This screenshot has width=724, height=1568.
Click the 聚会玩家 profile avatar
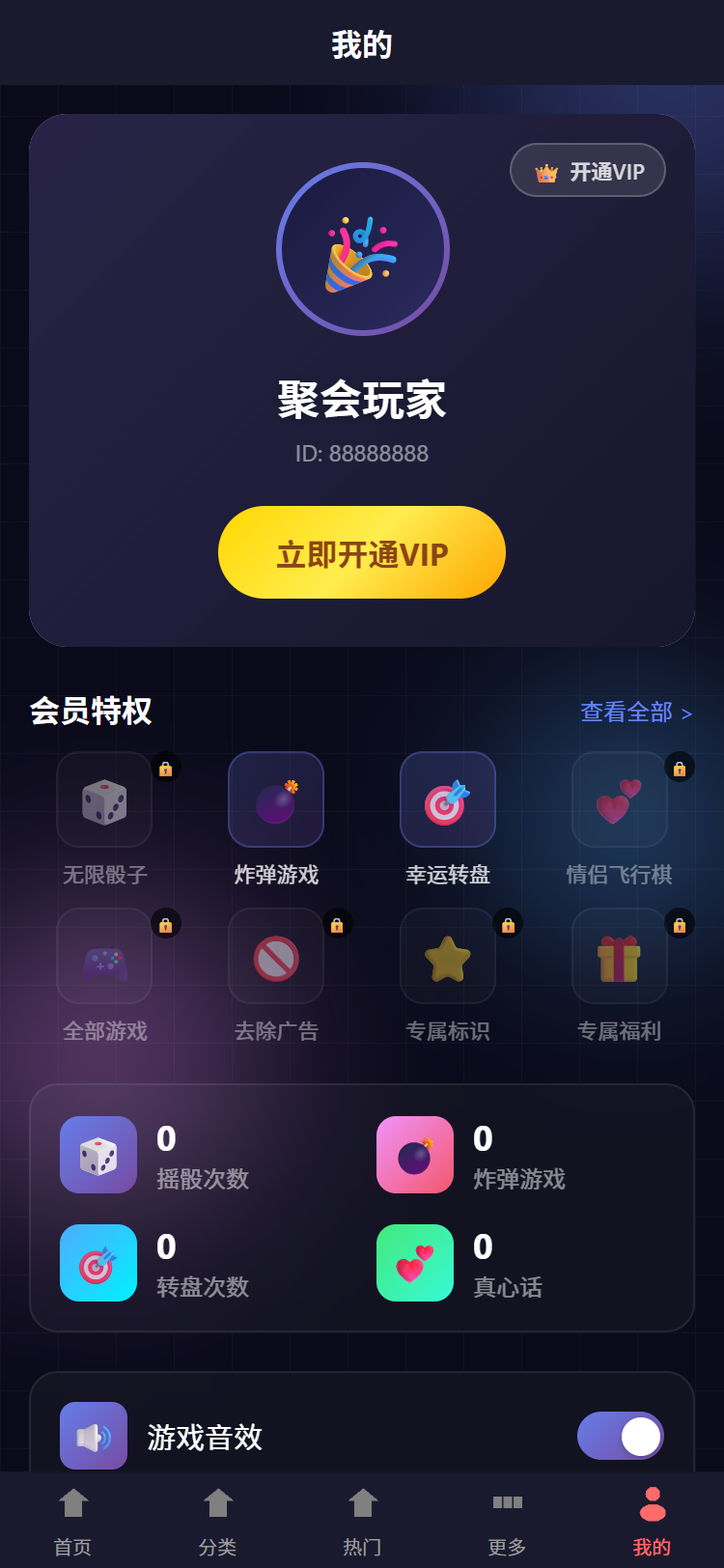[x=361, y=248]
